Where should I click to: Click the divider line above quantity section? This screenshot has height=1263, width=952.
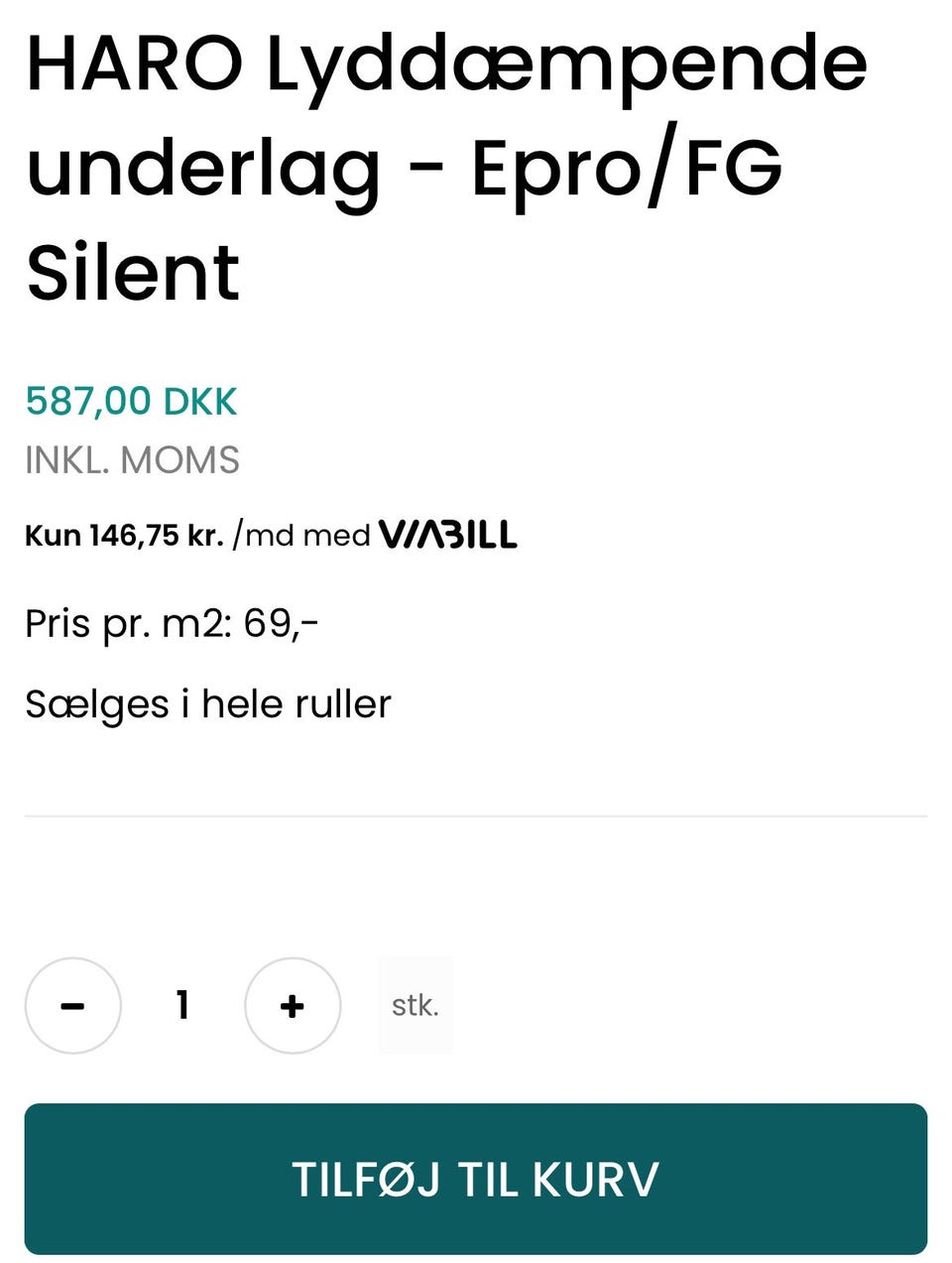476,814
